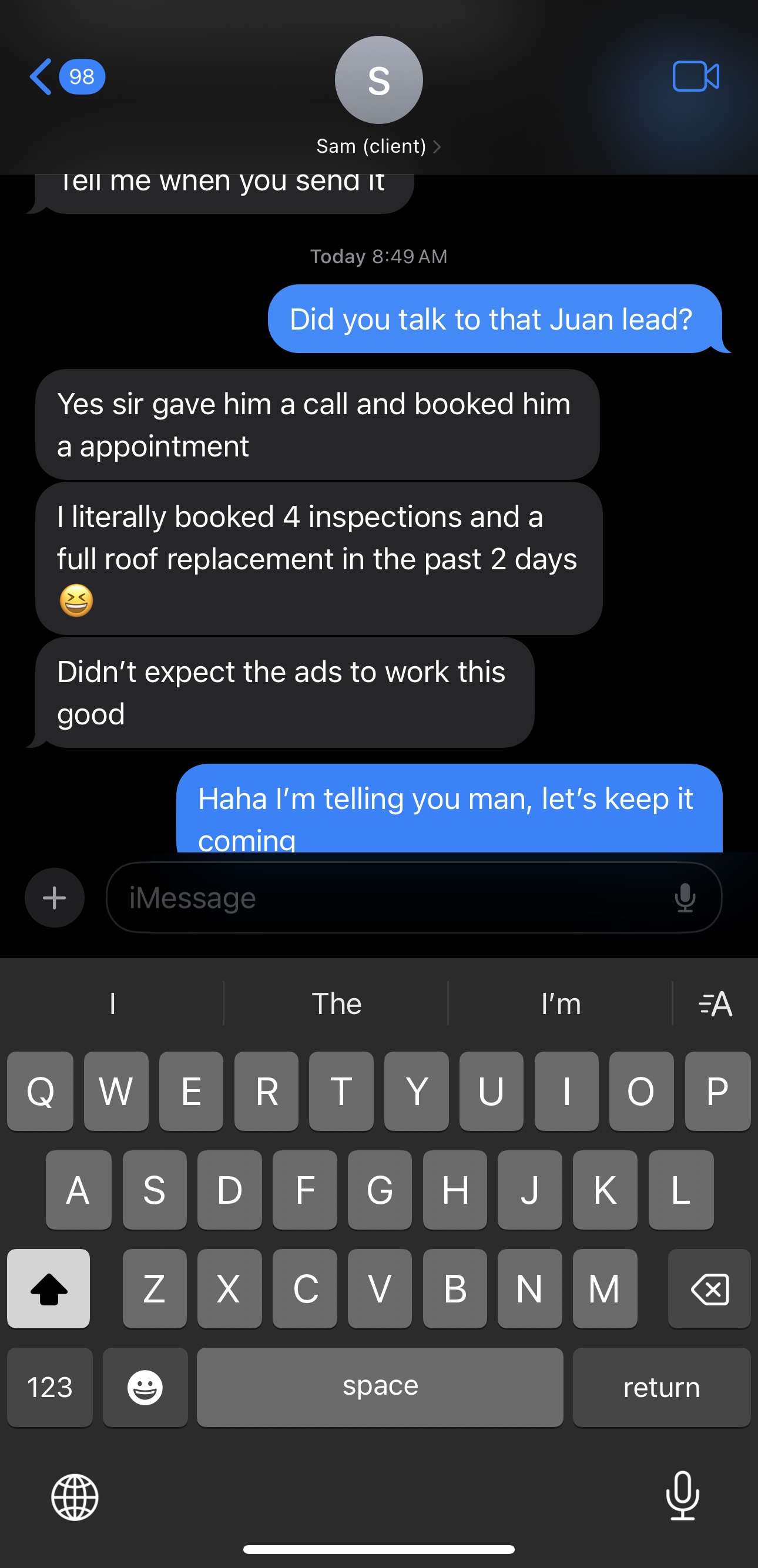Hit the backspace key
Image resolution: width=758 pixels, height=1568 pixels.
pyautogui.click(x=709, y=1288)
